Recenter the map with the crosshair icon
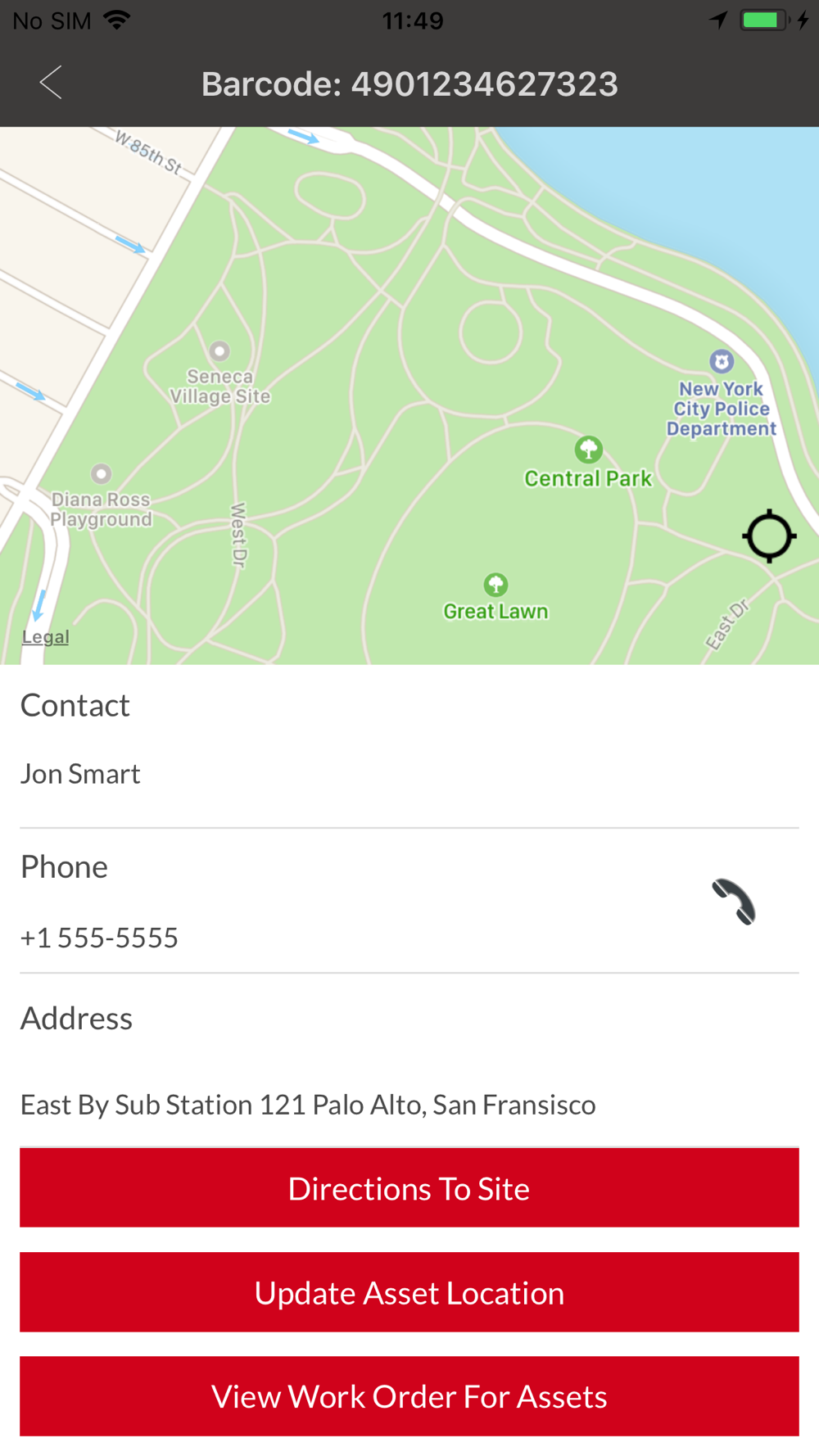The height and width of the screenshot is (1456, 819). [x=769, y=536]
